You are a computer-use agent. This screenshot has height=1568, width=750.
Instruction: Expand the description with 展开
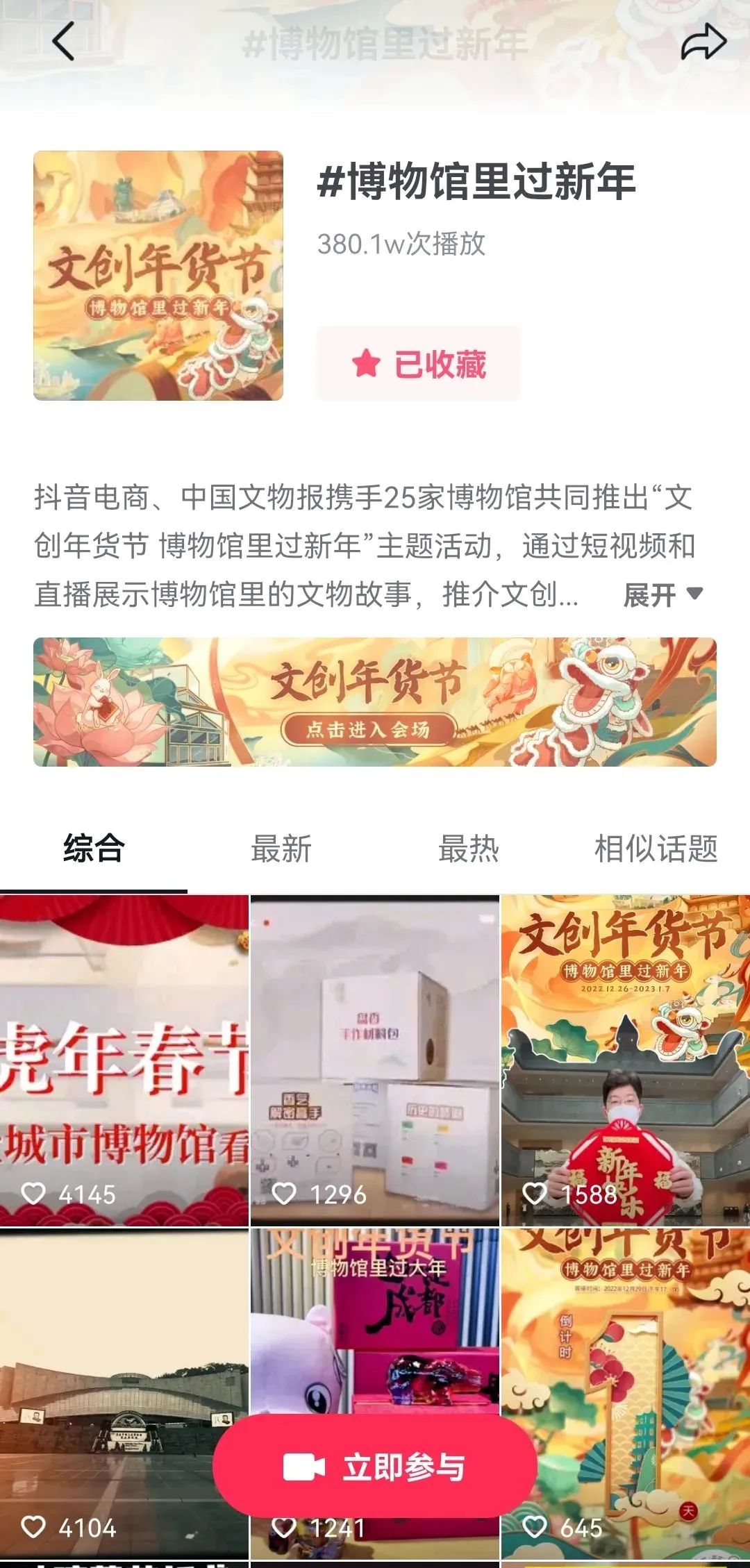(663, 594)
